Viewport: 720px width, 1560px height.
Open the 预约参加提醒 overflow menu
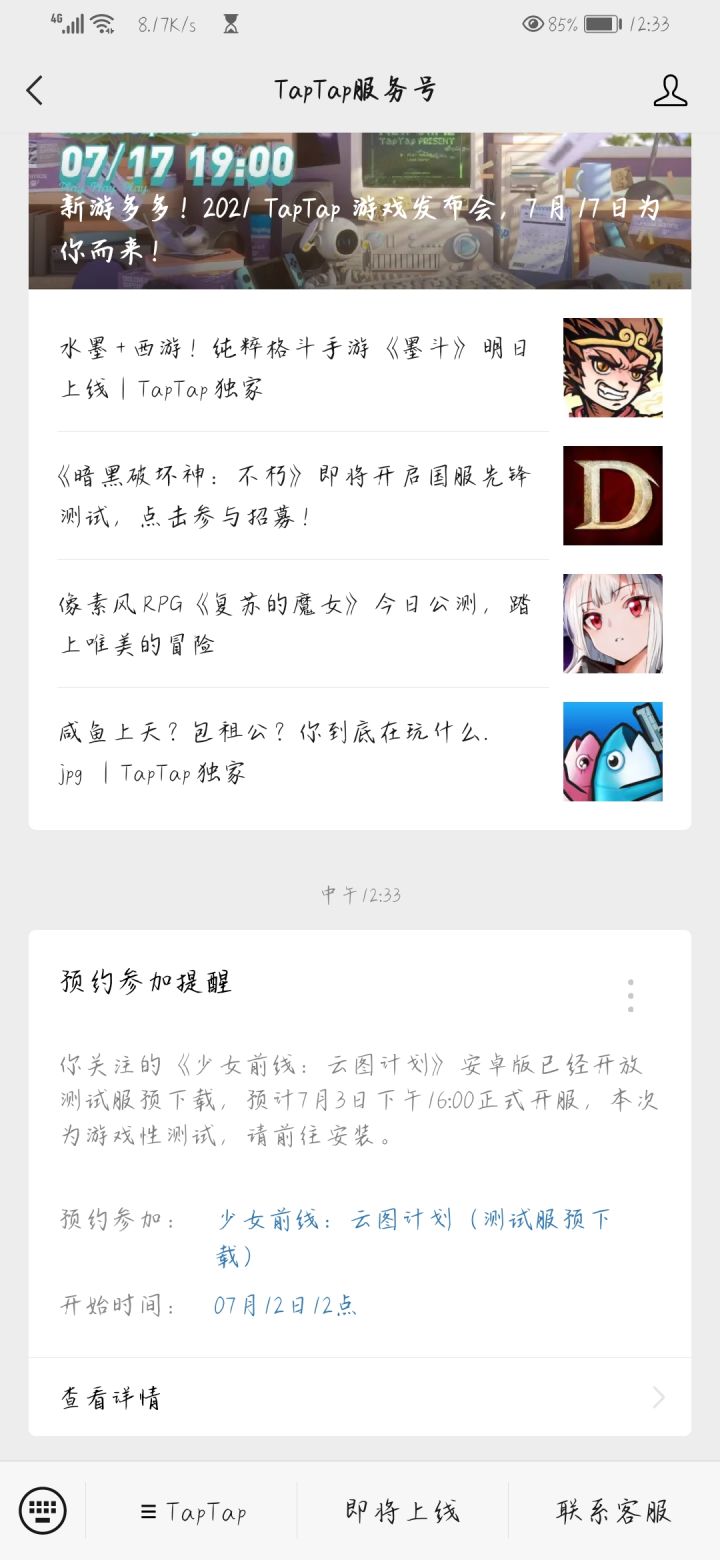point(630,996)
